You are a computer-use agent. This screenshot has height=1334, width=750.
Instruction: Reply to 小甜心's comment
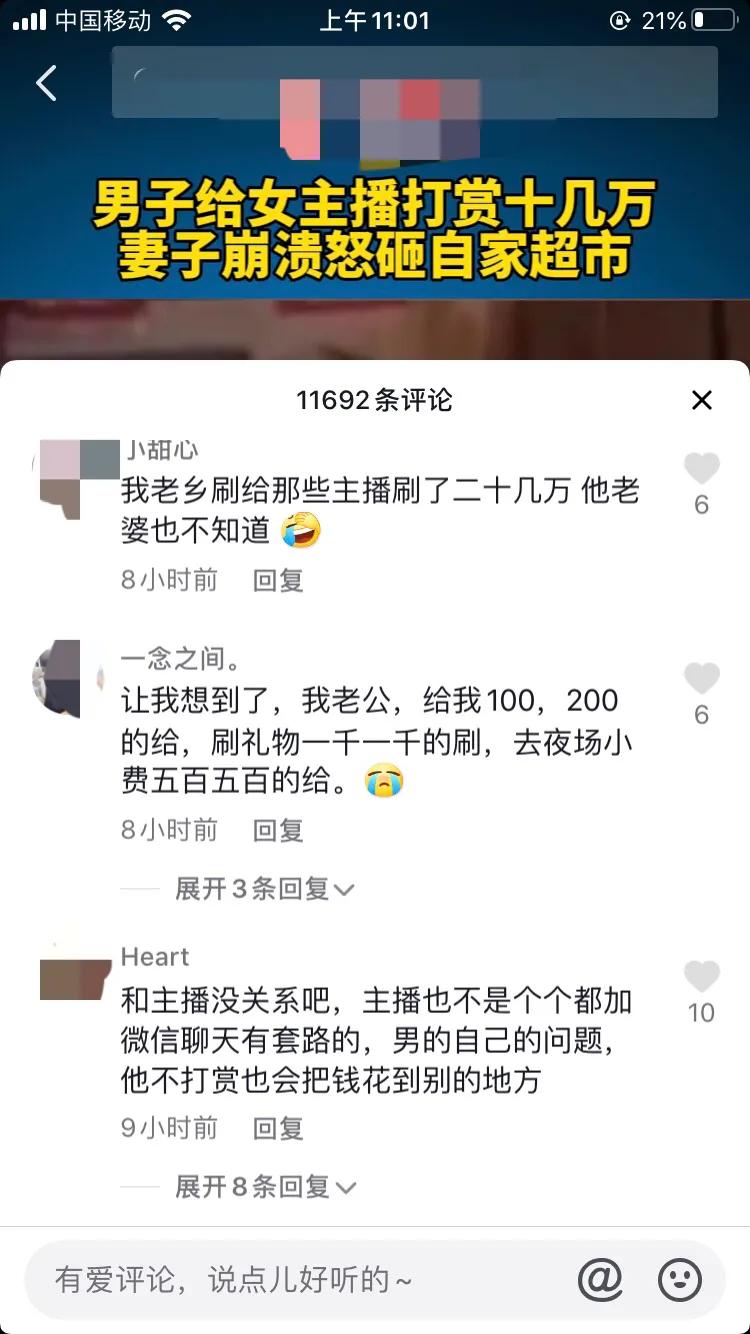[278, 580]
